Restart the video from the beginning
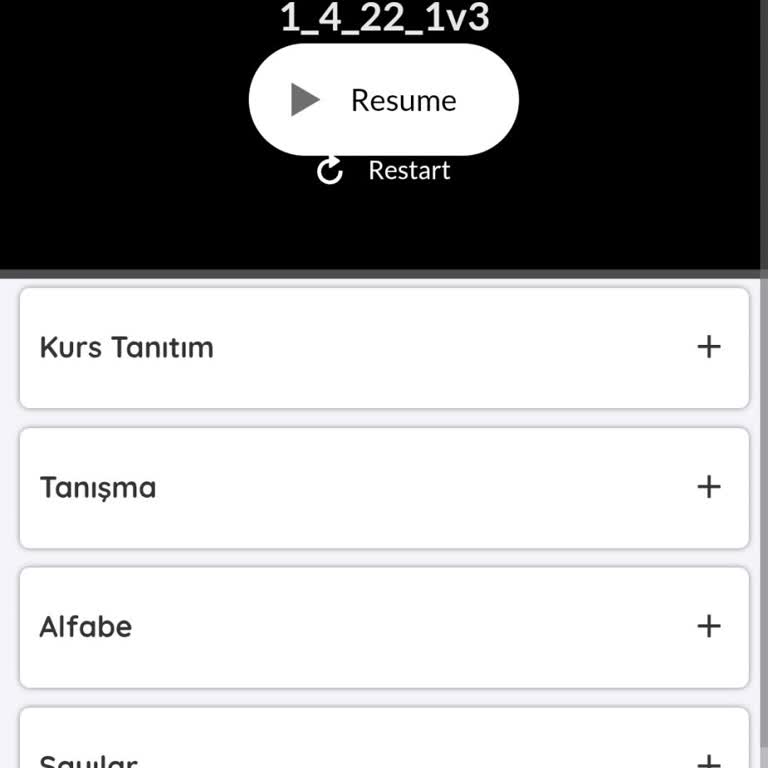The width and height of the screenshot is (768, 768). (384, 171)
